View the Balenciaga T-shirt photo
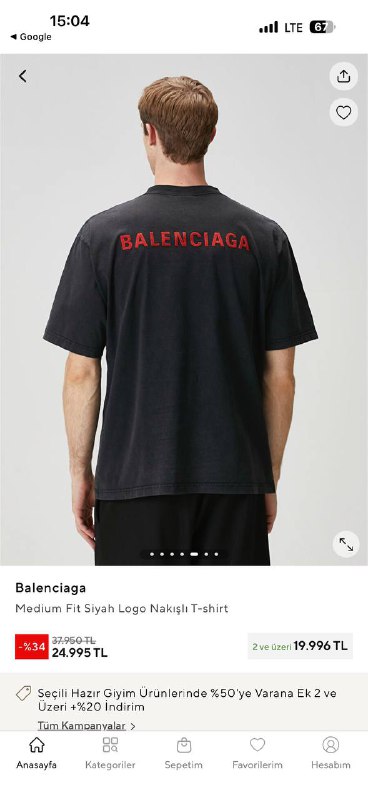 [184, 310]
